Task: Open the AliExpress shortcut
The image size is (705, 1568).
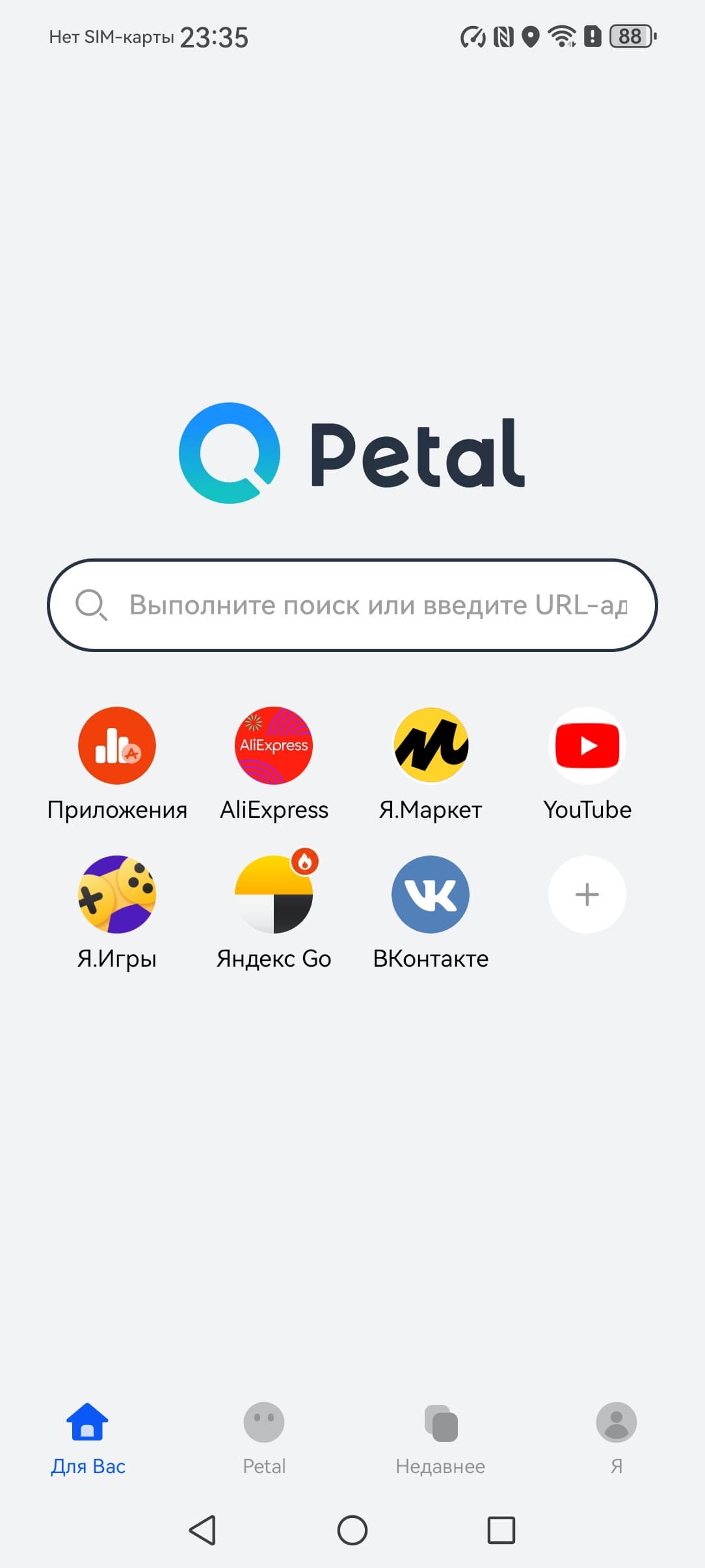Action: 274,746
